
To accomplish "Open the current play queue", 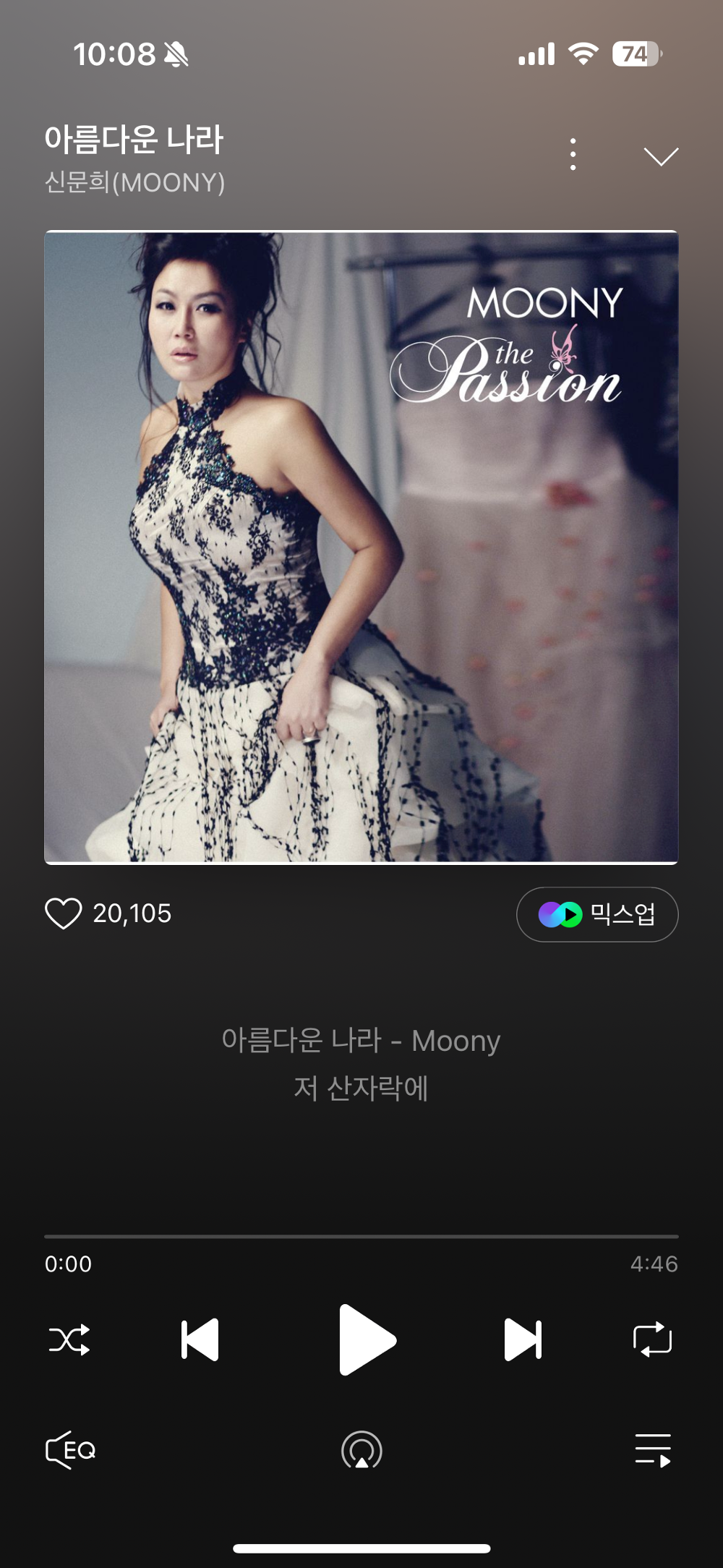I will click(654, 1450).
